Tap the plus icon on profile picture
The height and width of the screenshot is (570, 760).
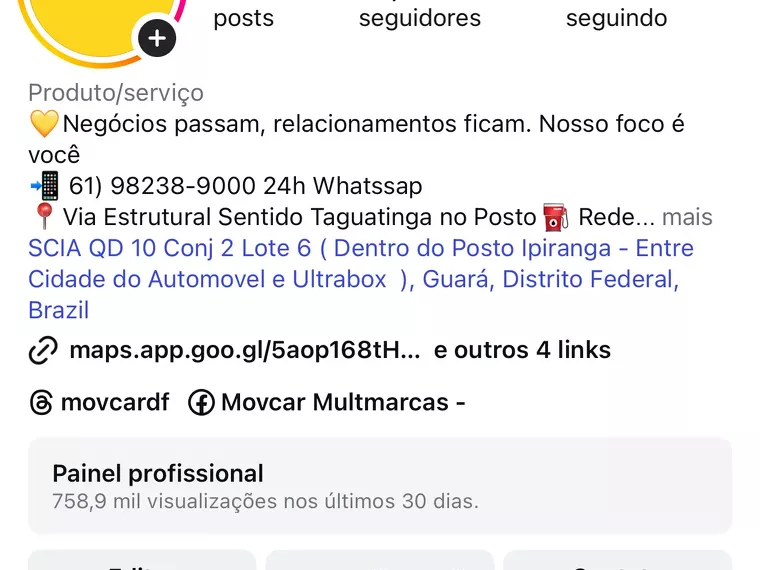[157, 39]
